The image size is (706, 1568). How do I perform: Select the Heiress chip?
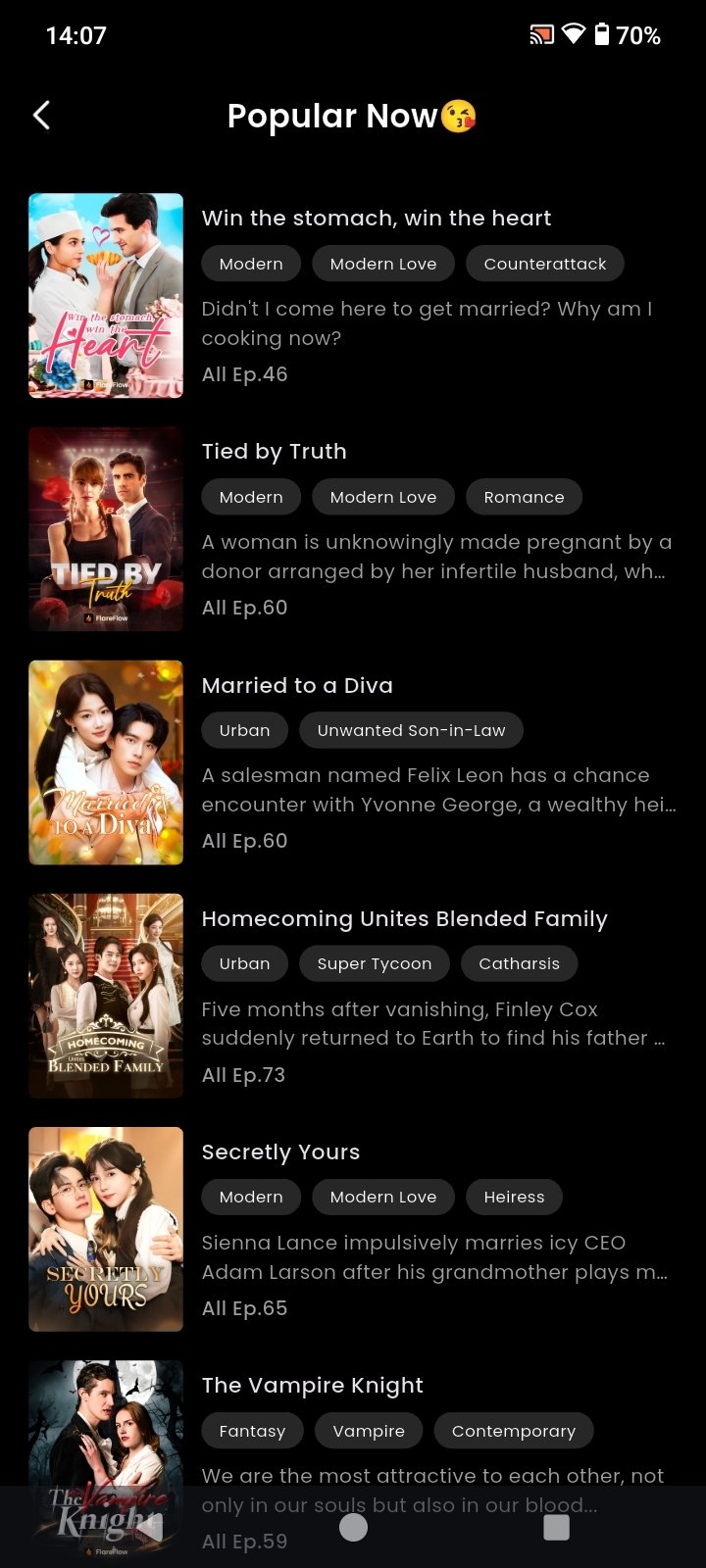[514, 1197]
